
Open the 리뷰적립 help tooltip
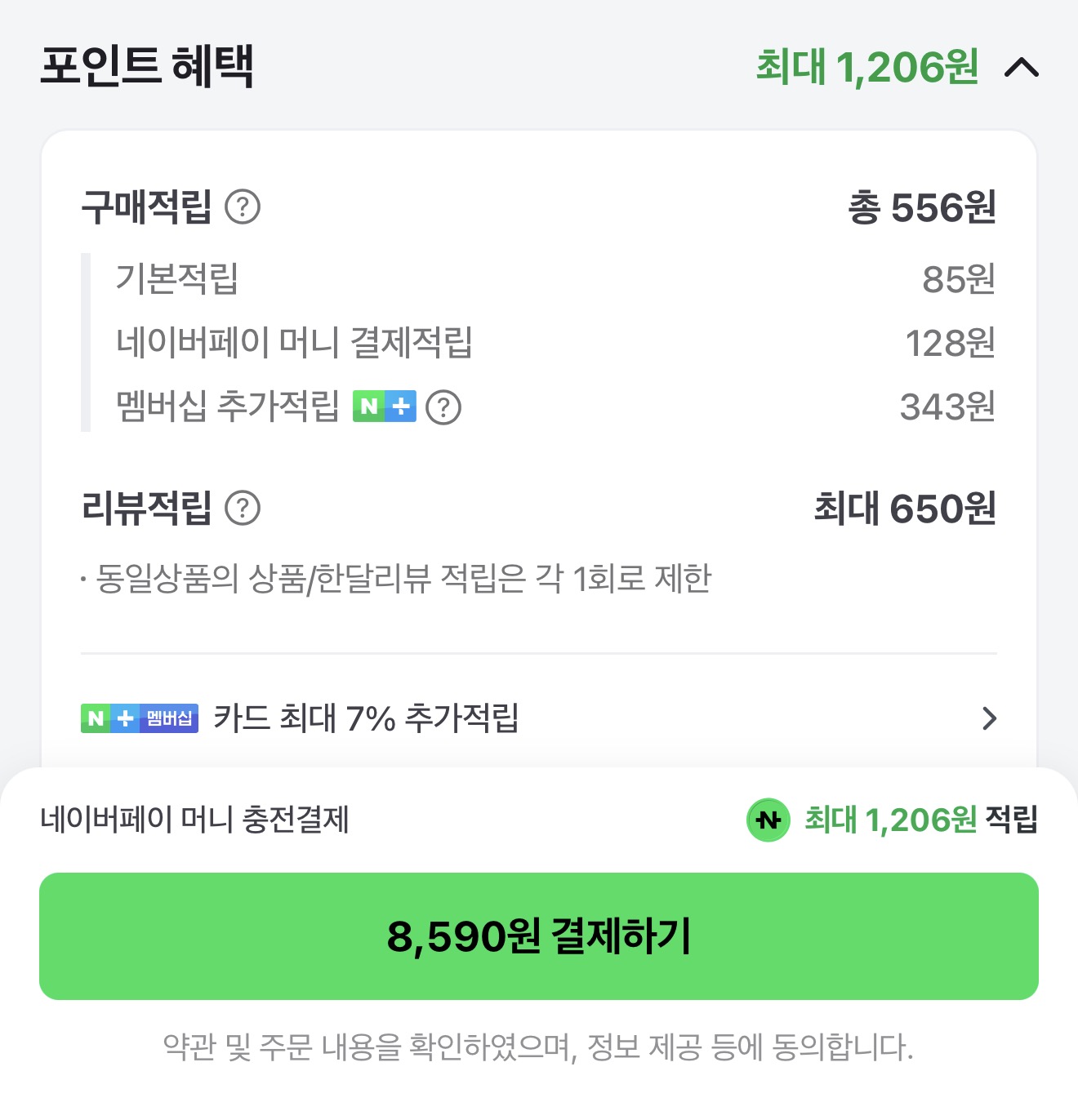(x=243, y=509)
